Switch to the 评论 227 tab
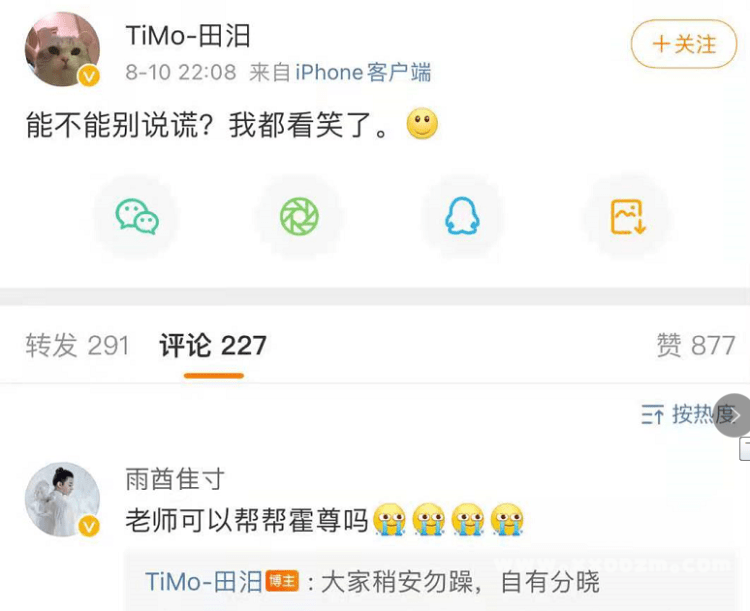The height and width of the screenshot is (611, 750). 213,346
